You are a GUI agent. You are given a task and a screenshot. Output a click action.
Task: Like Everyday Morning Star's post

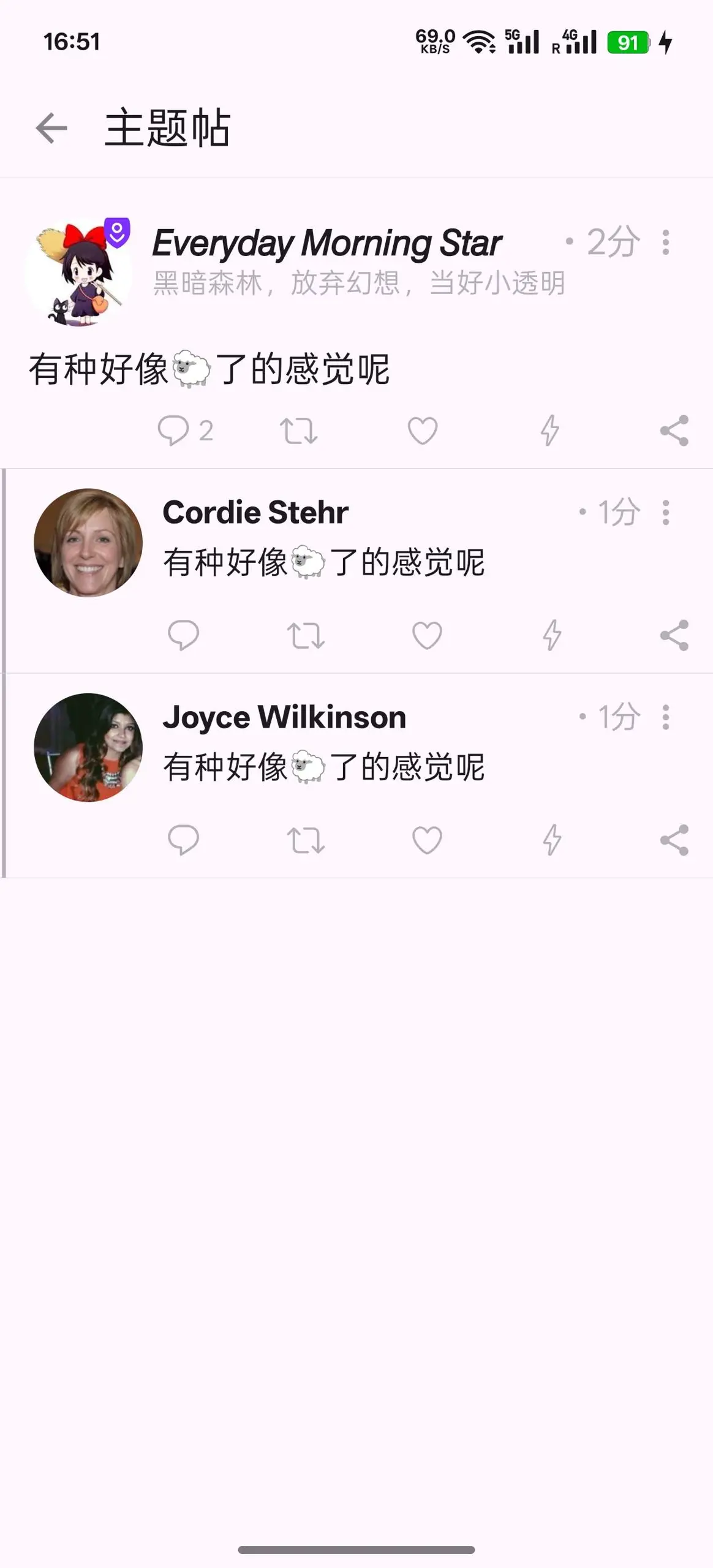tap(423, 430)
